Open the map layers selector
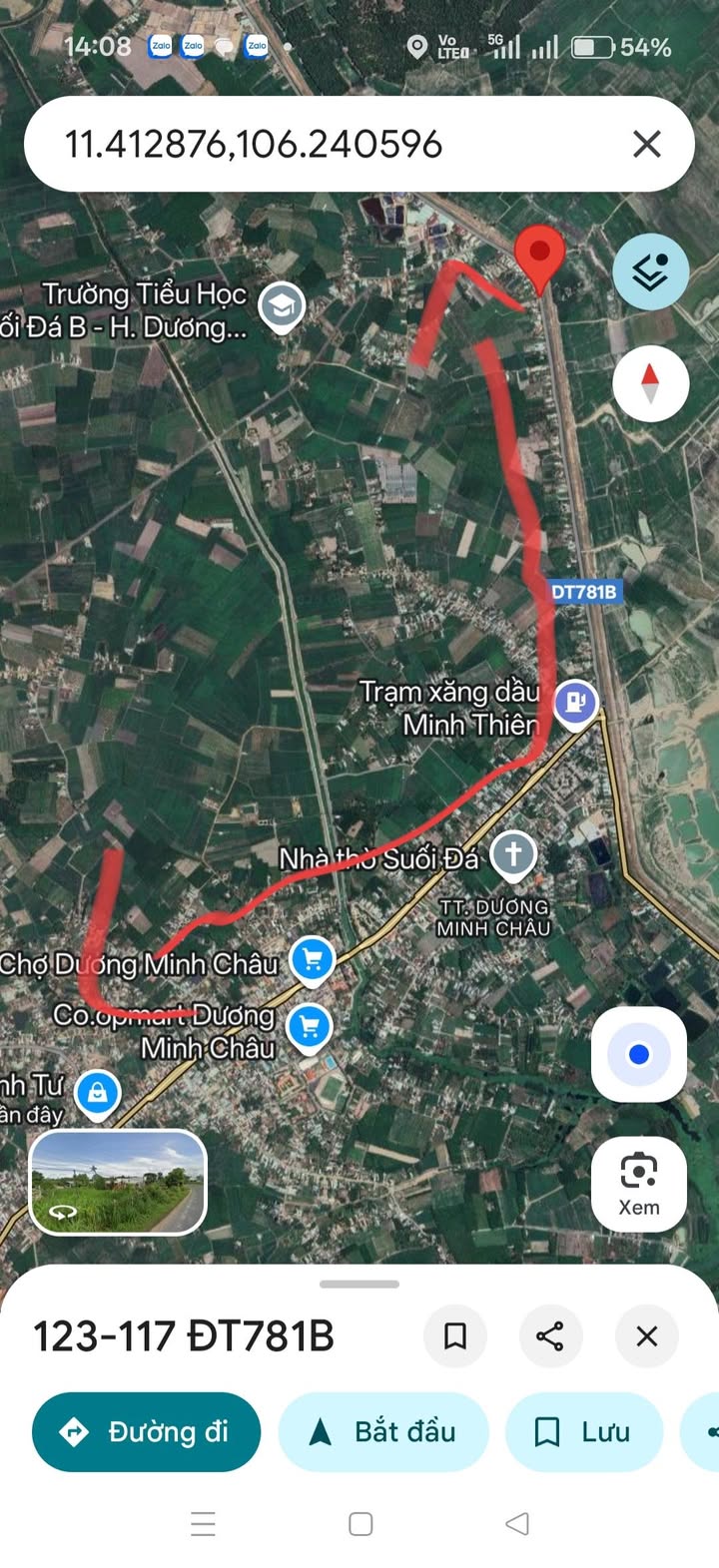Viewport: 719px width, 1568px height. pyautogui.click(x=650, y=271)
